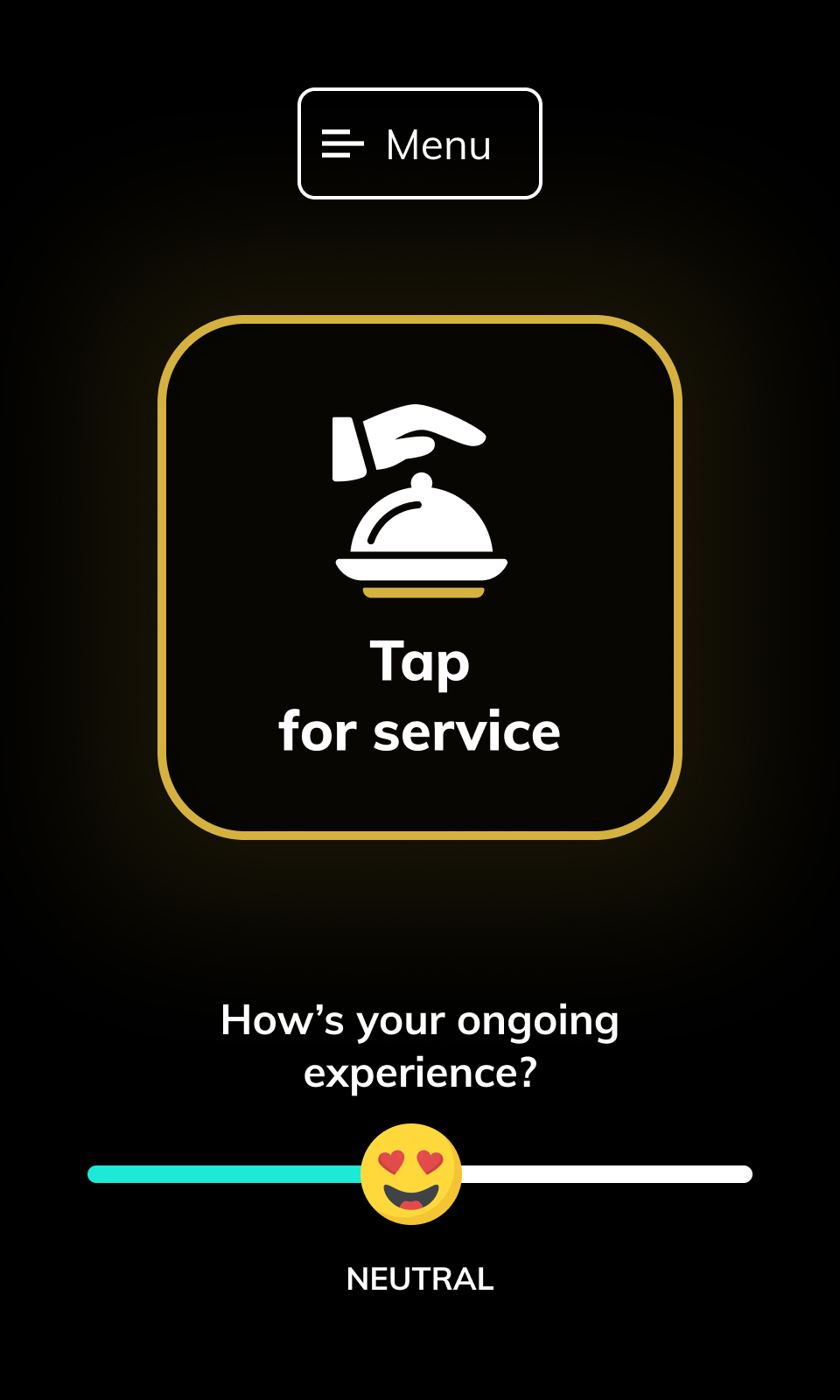Tap for service button
840x1400 pixels.
[420, 577]
